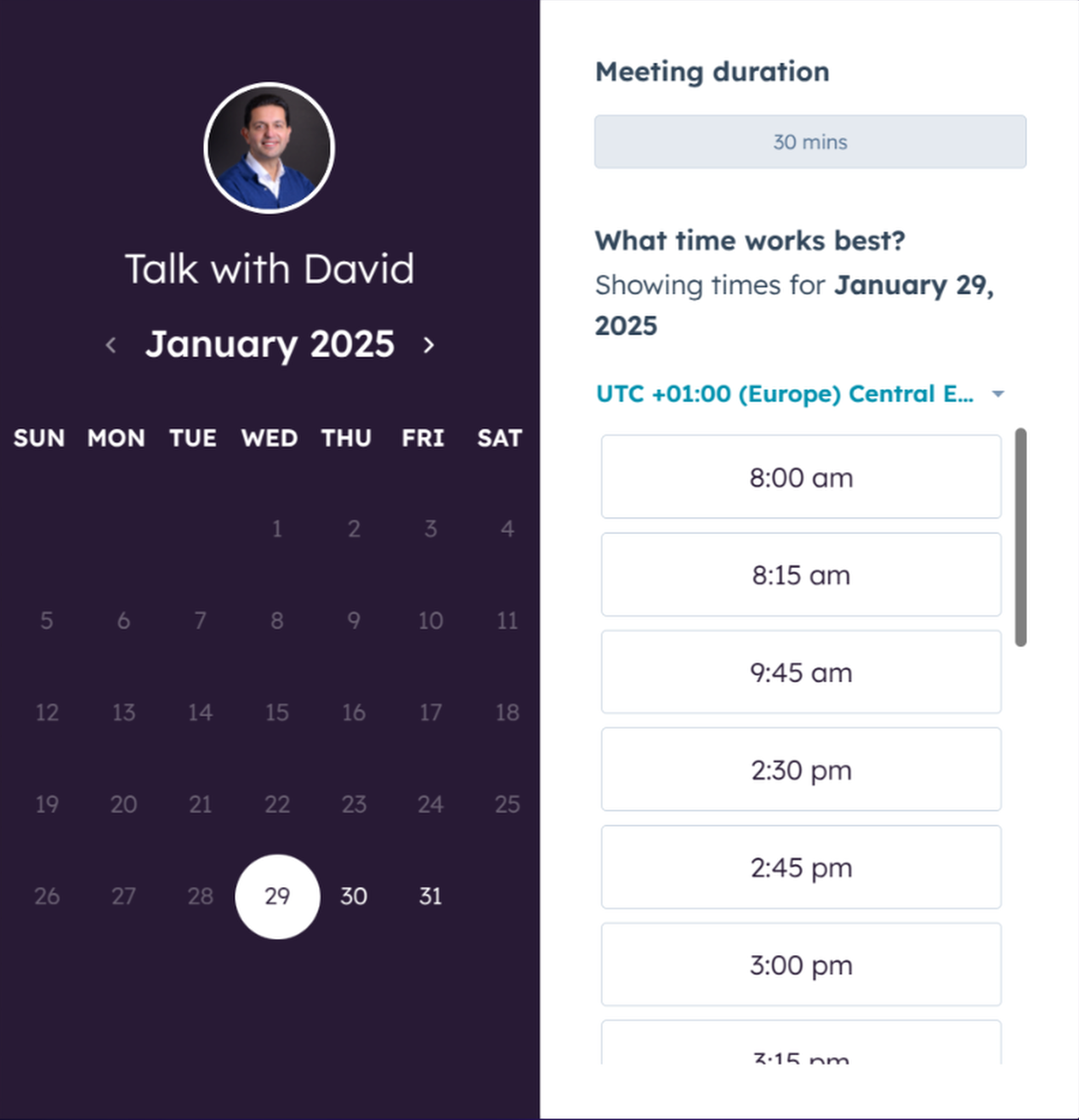
Task: Select January 31 on the calendar
Action: pos(430,896)
